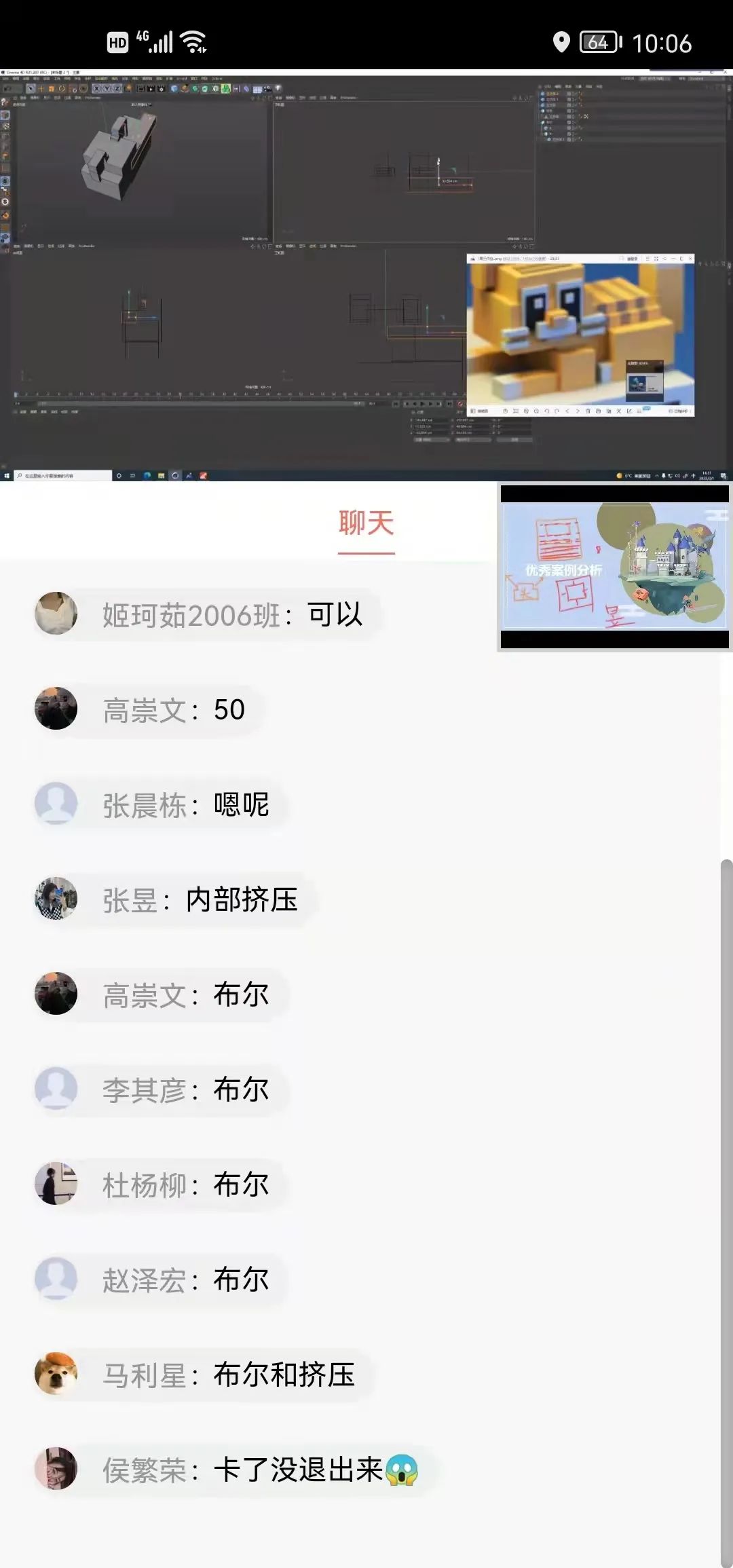Screen dimensions: 733x1568
Task: Open the floating 优秀案例分析 slide window
Action: point(614,567)
